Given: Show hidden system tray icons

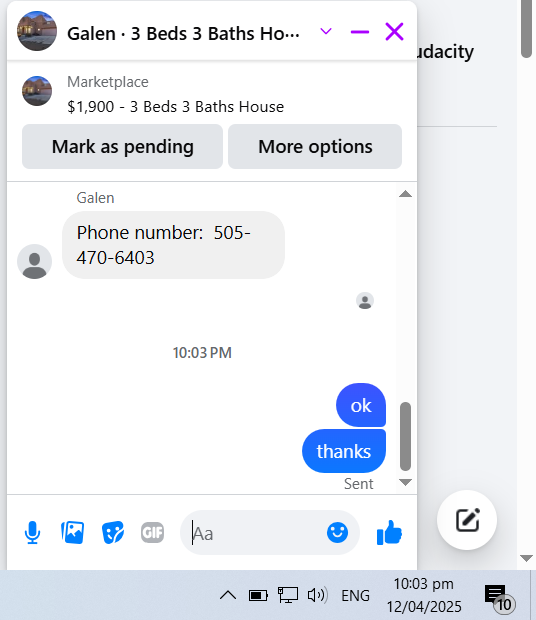Looking at the screenshot, I should (228, 595).
